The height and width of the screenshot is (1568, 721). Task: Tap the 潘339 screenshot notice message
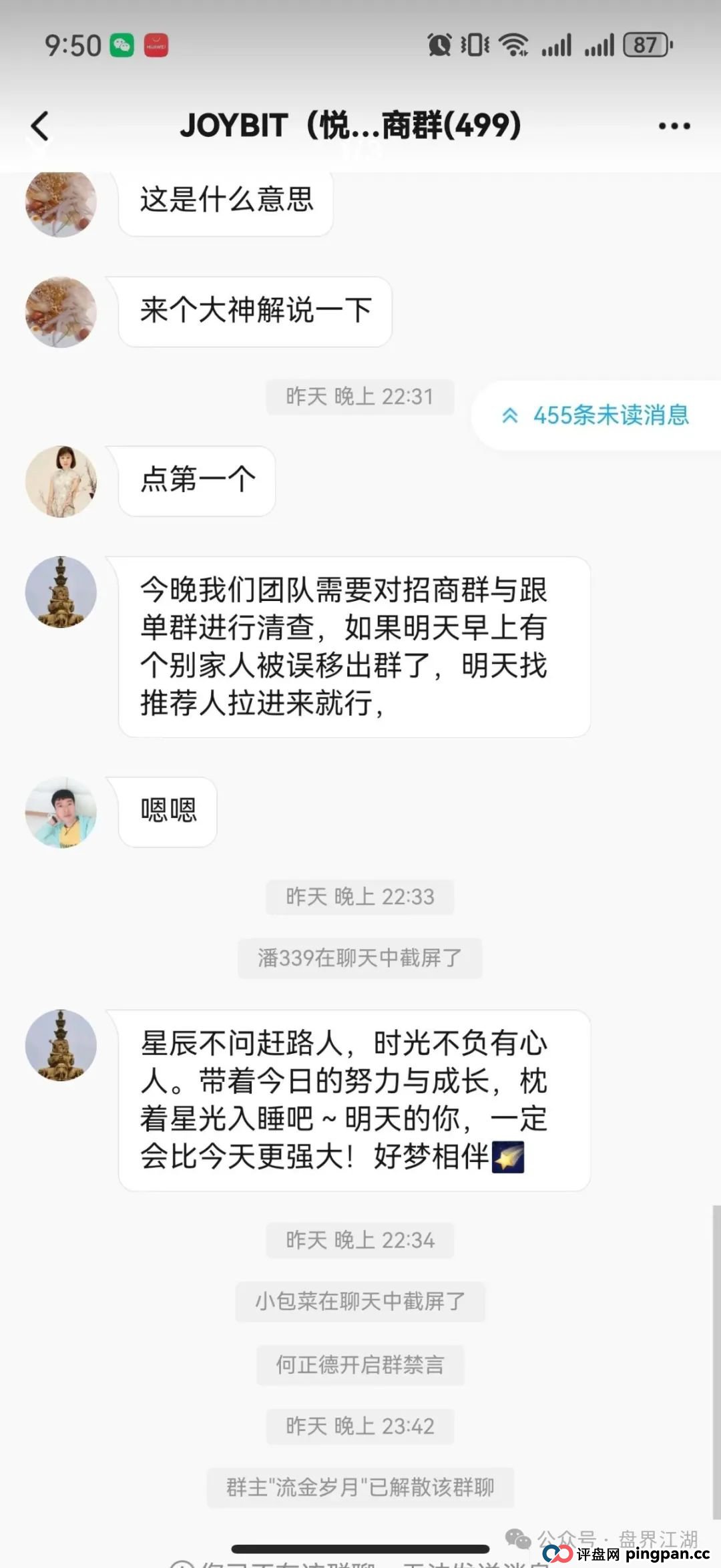point(360,958)
